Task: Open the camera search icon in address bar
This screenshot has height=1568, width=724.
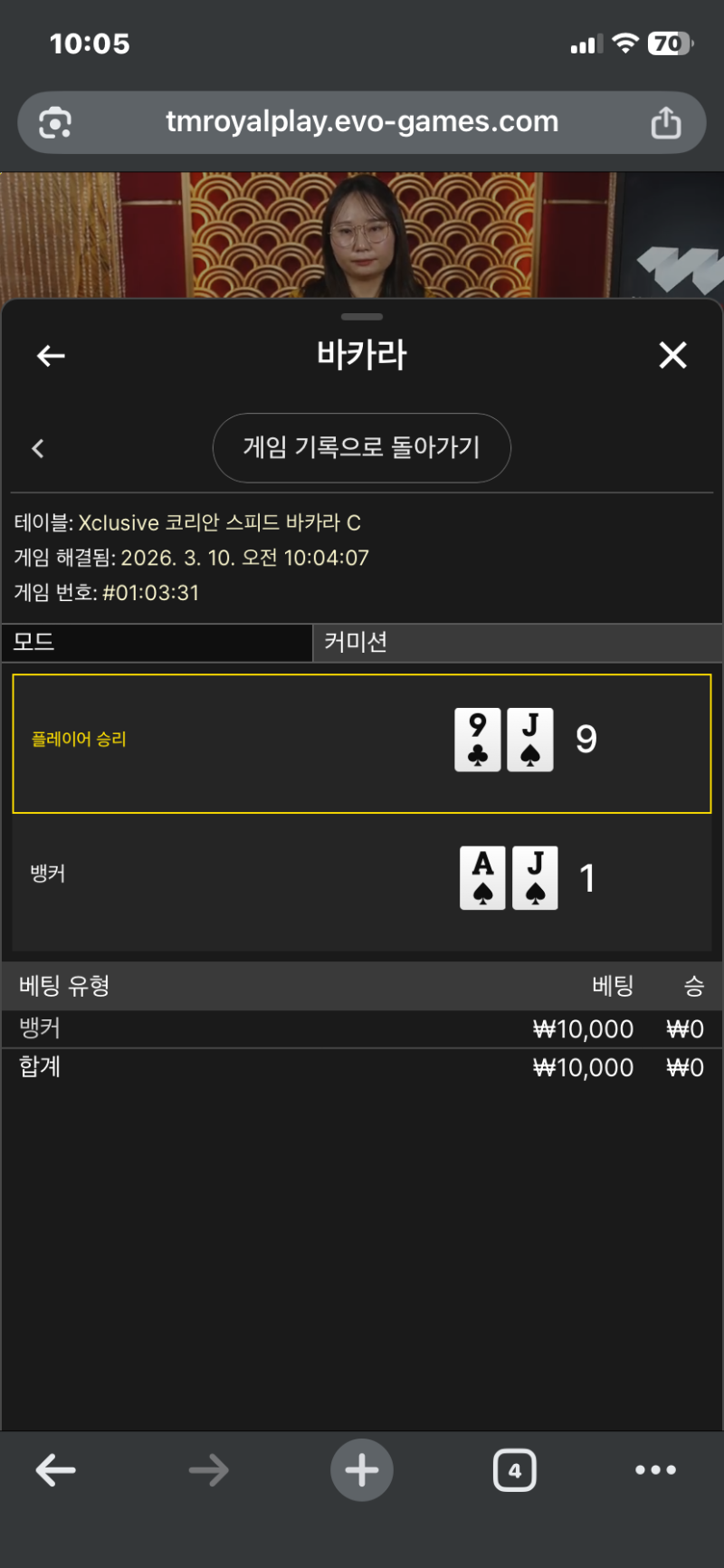Action: pyautogui.click(x=55, y=122)
